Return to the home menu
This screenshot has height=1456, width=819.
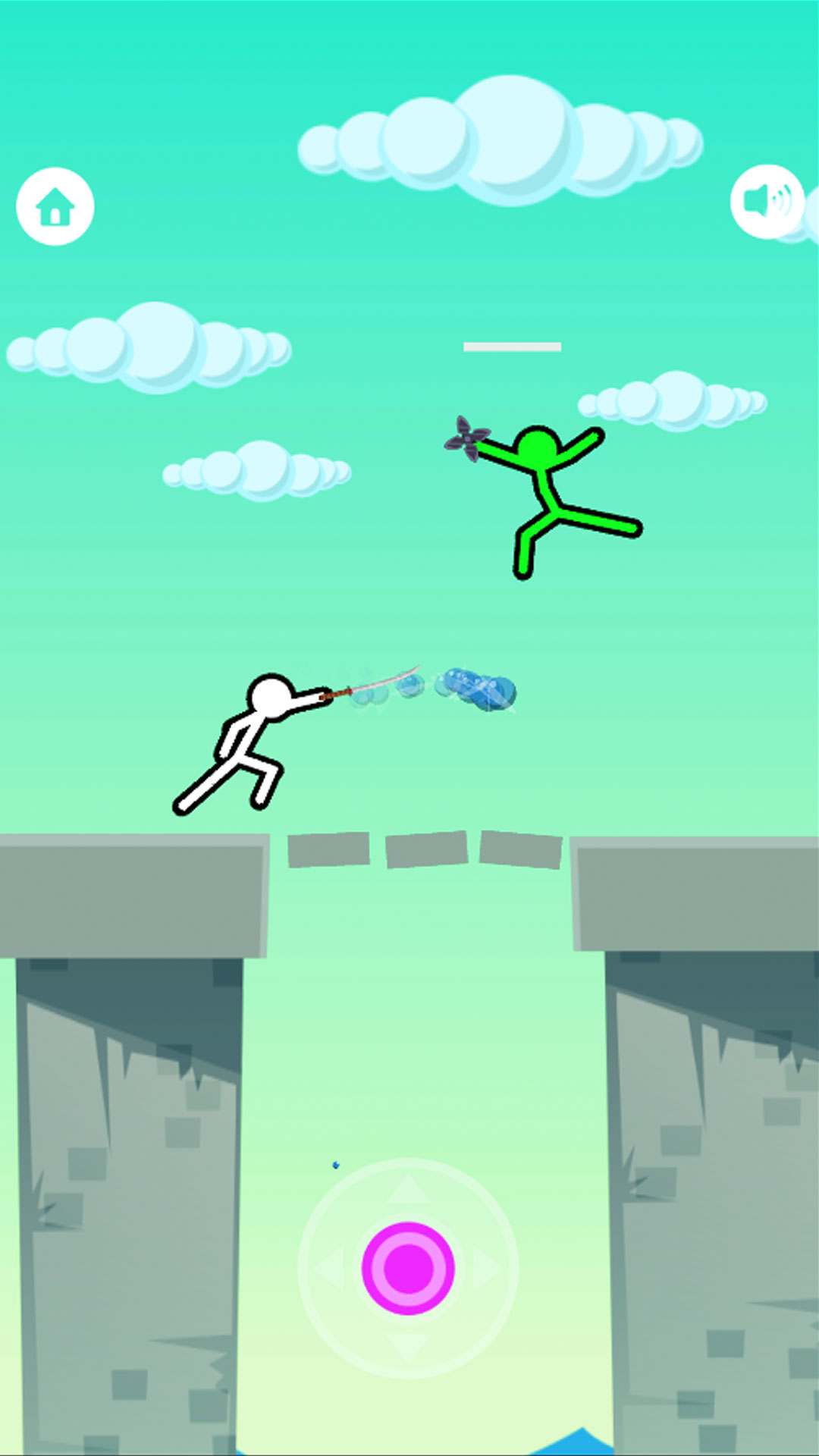point(55,206)
